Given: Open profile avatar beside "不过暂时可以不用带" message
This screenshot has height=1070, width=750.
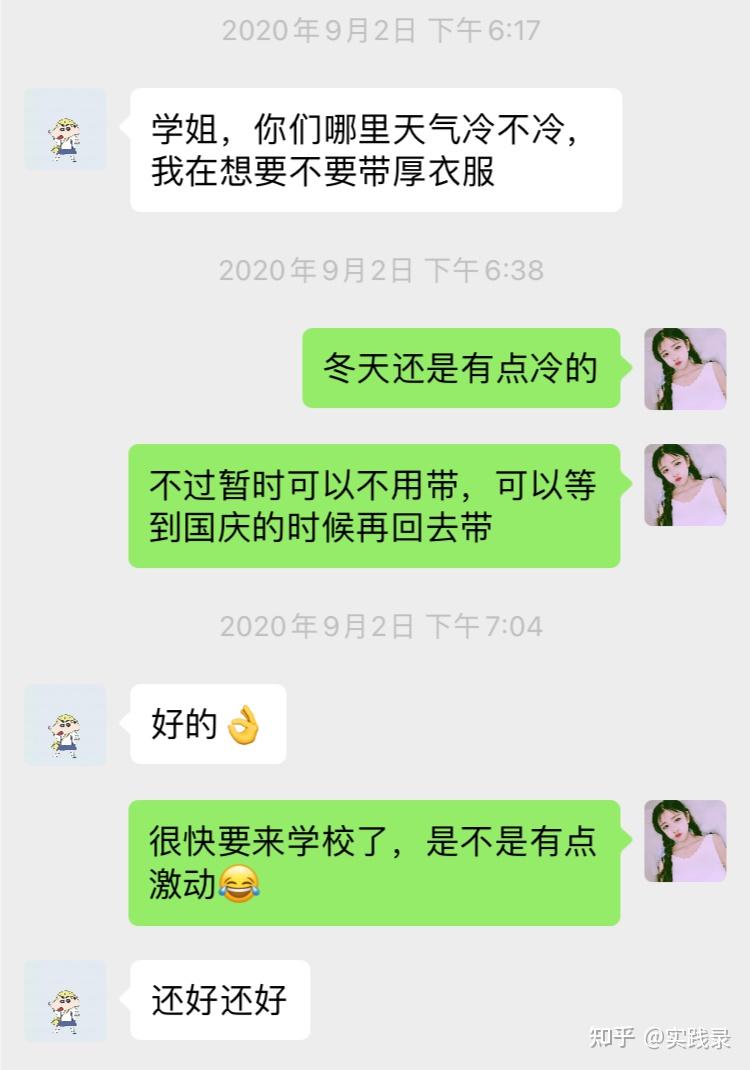Looking at the screenshot, I should click(685, 485).
